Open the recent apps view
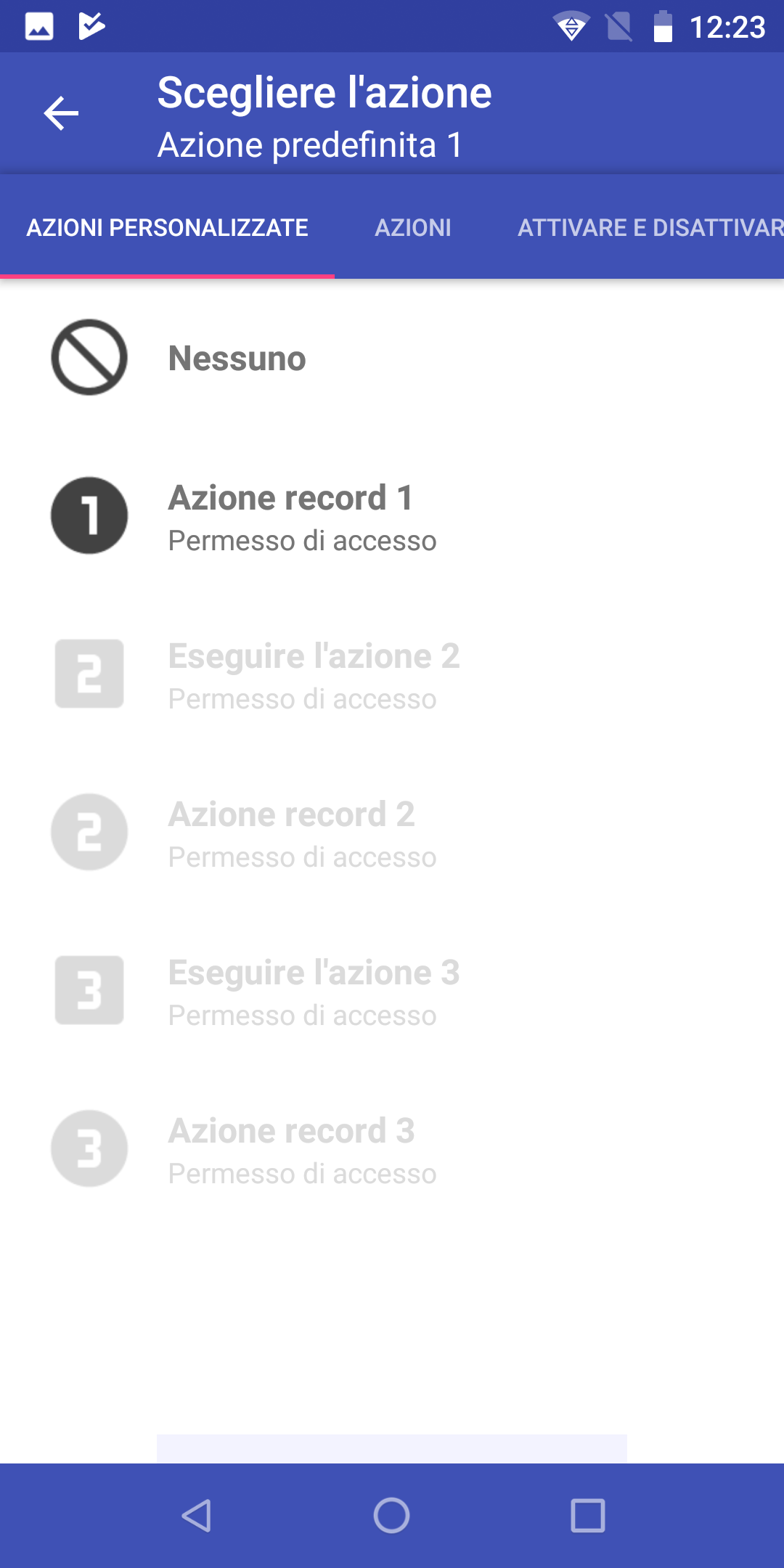This screenshot has width=784, height=1568. point(588,1516)
